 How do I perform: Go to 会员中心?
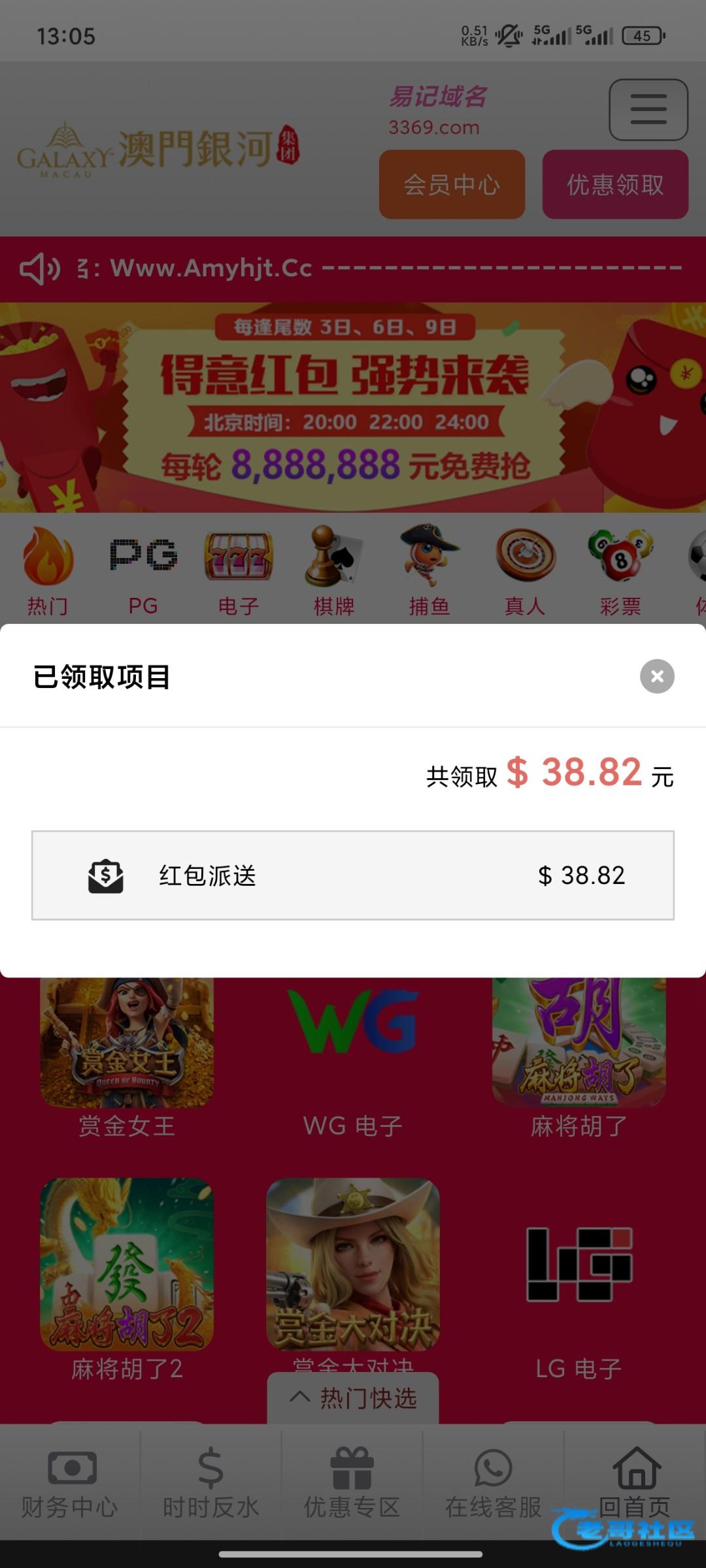coord(452,185)
